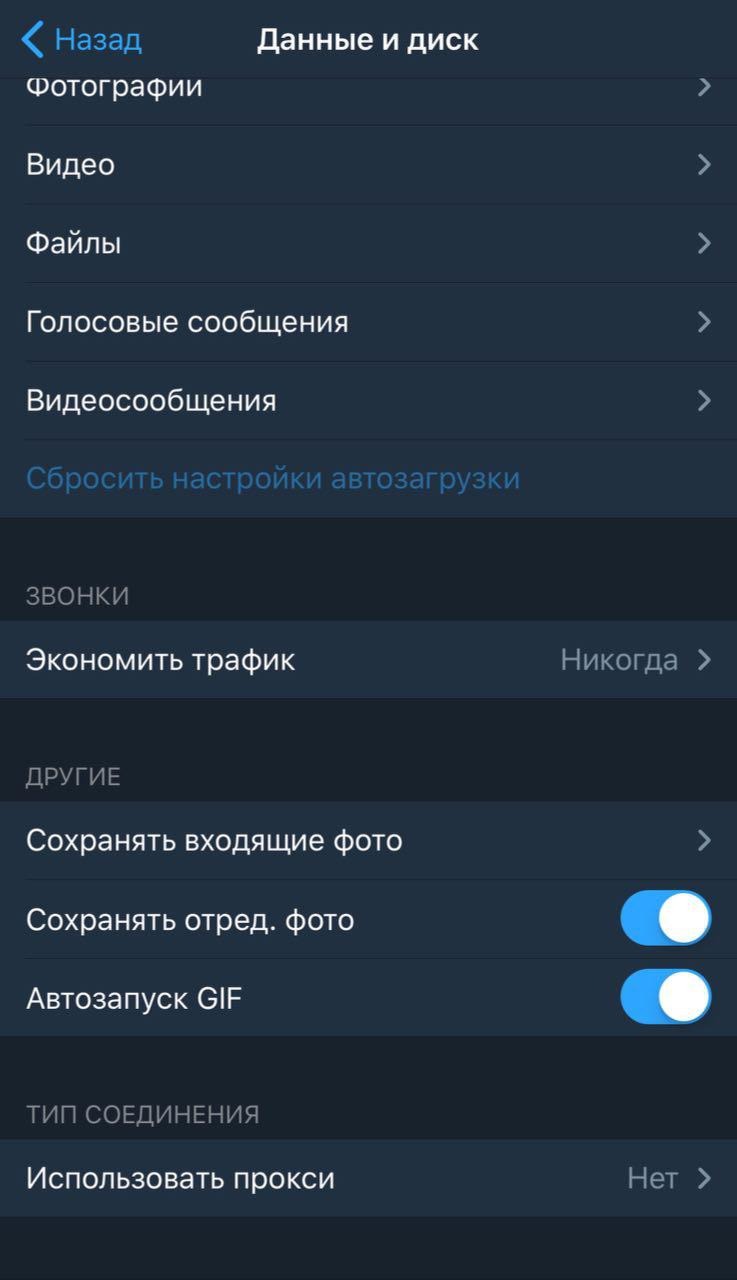This screenshot has height=1280, width=737.
Task: Open Экономить трафик option
Action: (x=368, y=660)
